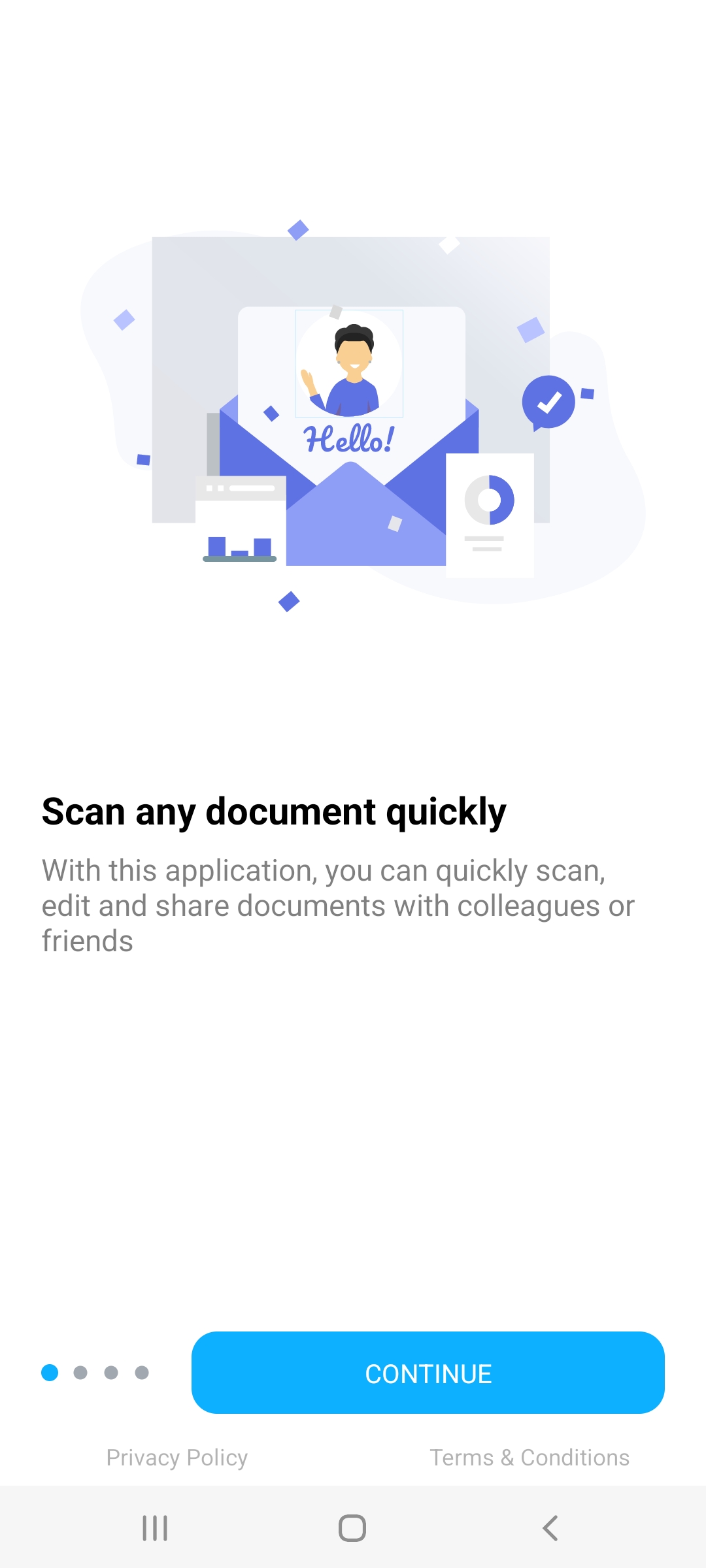
Task: Go back using the system back button
Action: click(550, 1528)
